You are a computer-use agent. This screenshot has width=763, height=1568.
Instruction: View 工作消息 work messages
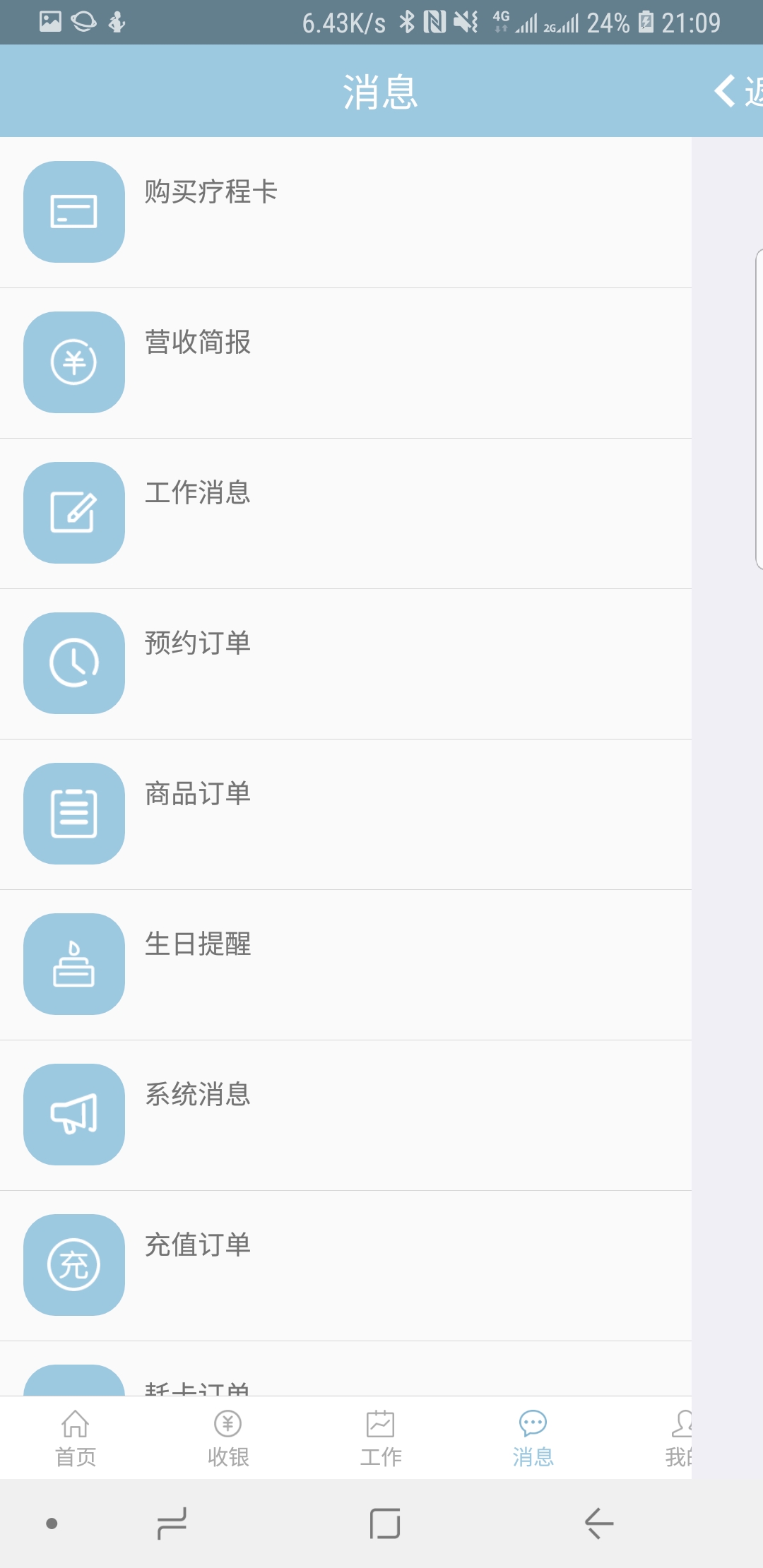coord(345,513)
